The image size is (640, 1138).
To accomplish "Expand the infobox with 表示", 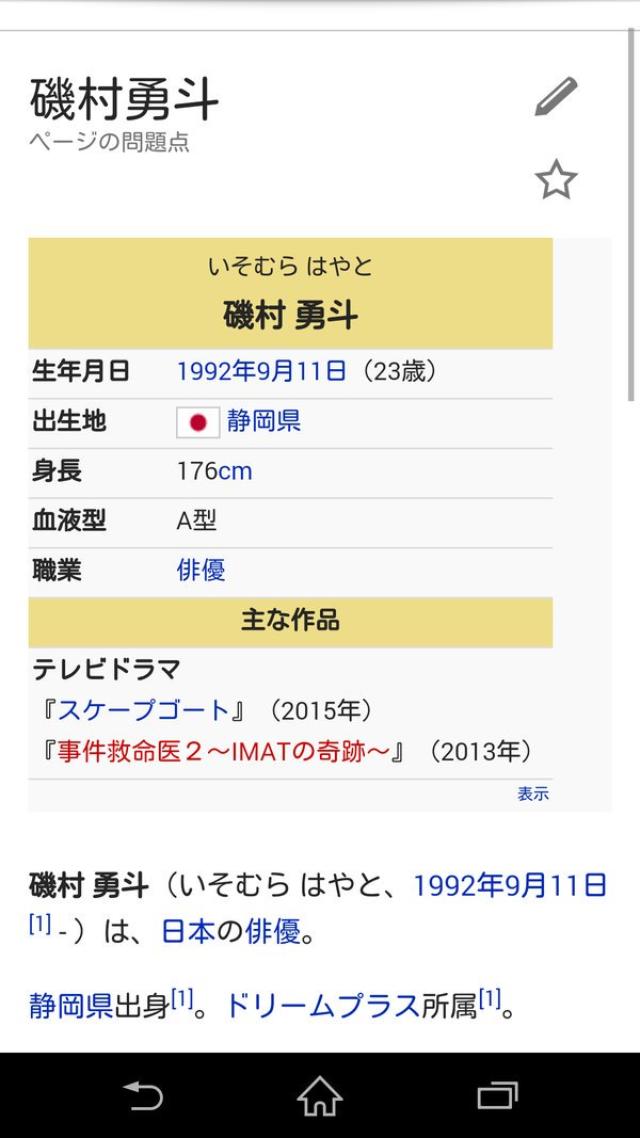I will click(x=533, y=794).
